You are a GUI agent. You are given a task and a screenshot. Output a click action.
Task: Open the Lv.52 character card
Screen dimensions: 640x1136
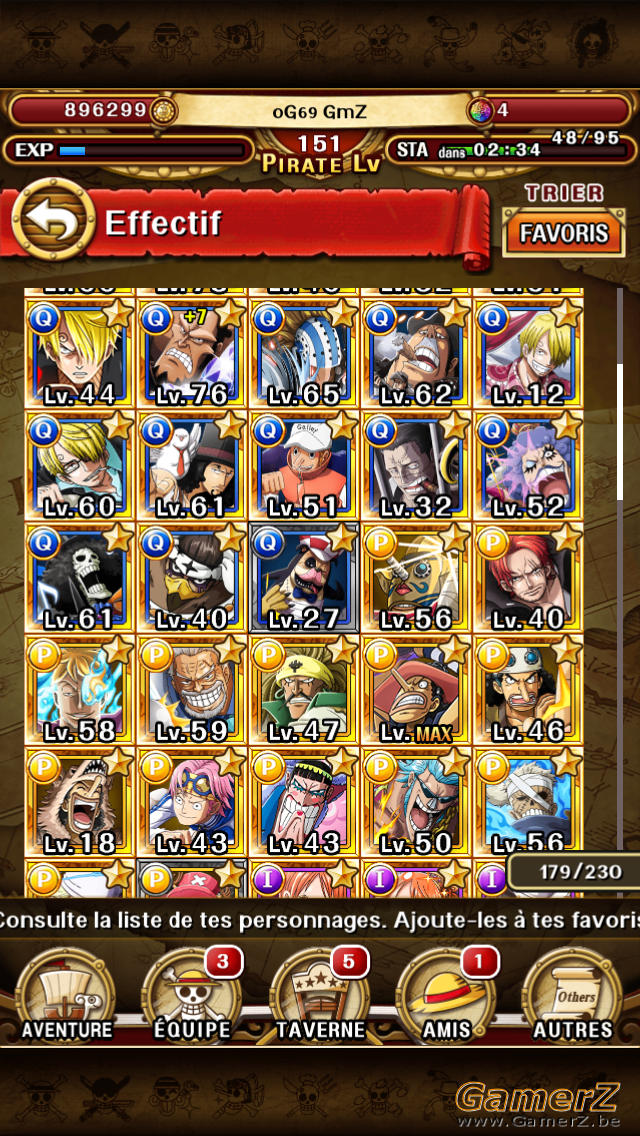pyautogui.click(x=528, y=466)
